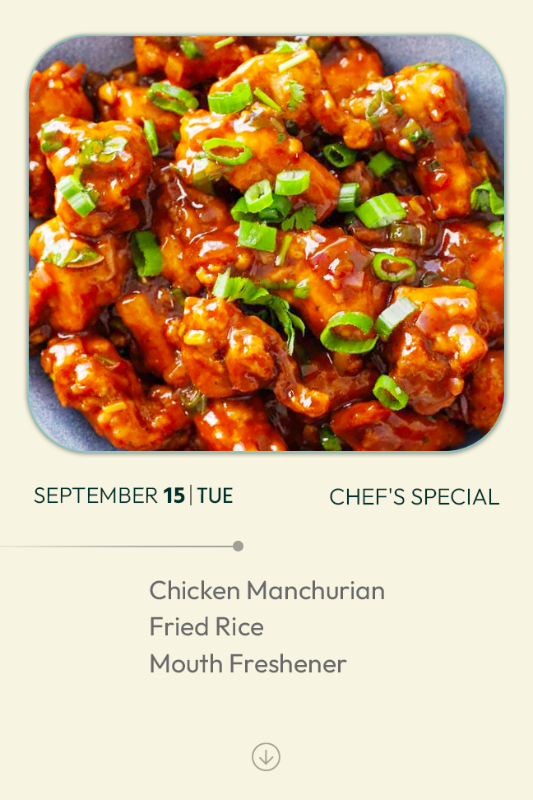Tap the circled down arrow icon
The width and height of the screenshot is (533, 800).
(266, 757)
